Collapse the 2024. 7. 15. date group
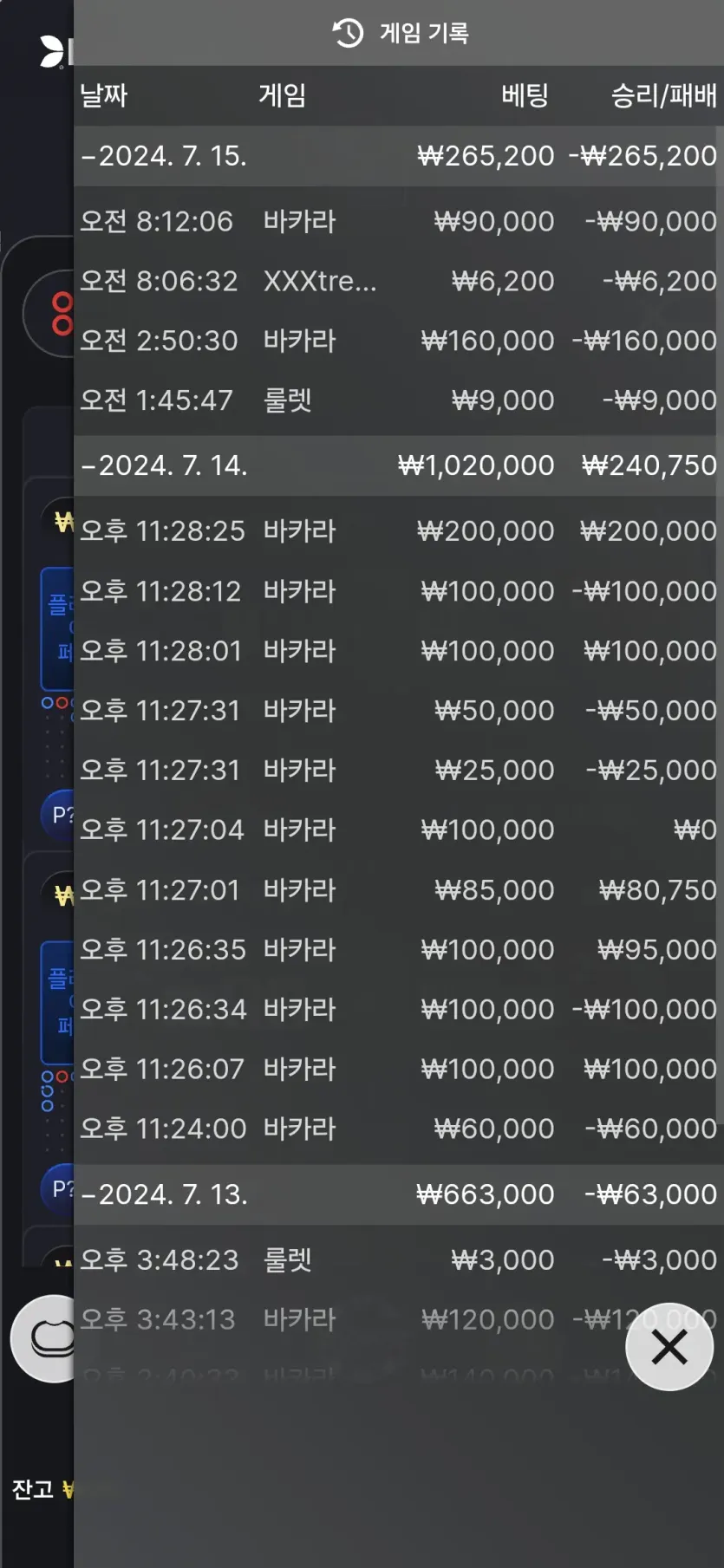Viewport: 724px width, 1568px height. point(399,156)
